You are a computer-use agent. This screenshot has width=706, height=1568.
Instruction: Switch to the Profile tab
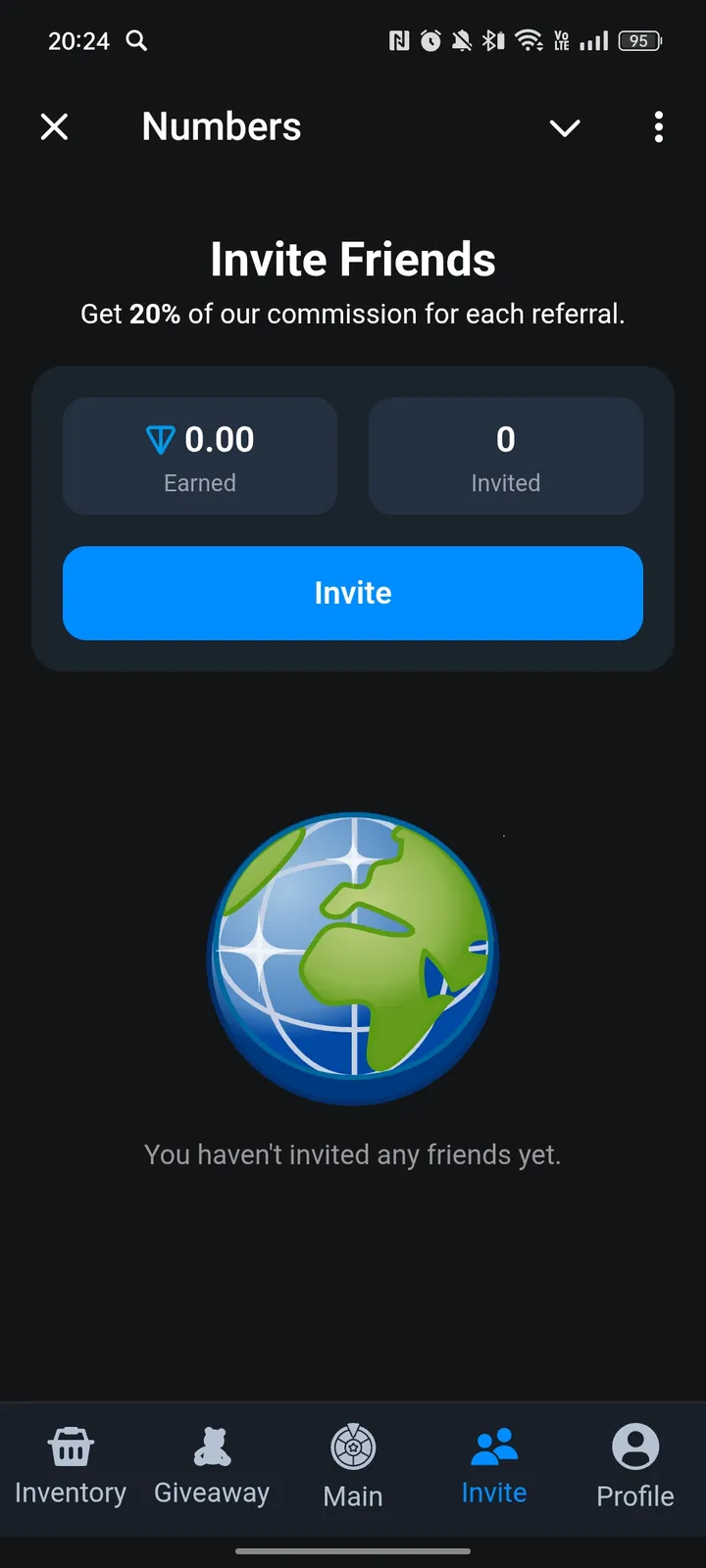click(633, 1465)
